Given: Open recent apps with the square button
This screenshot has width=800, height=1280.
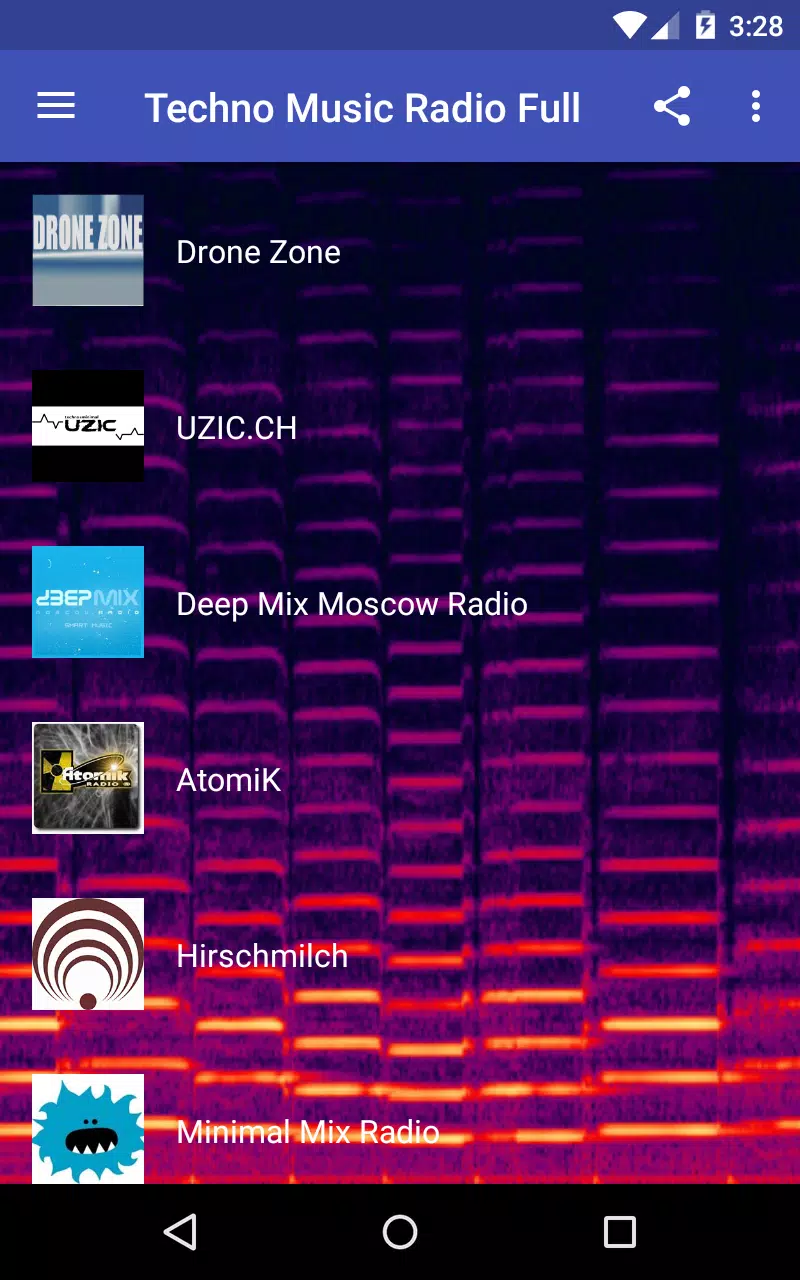Looking at the screenshot, I should click(619, 1231).
